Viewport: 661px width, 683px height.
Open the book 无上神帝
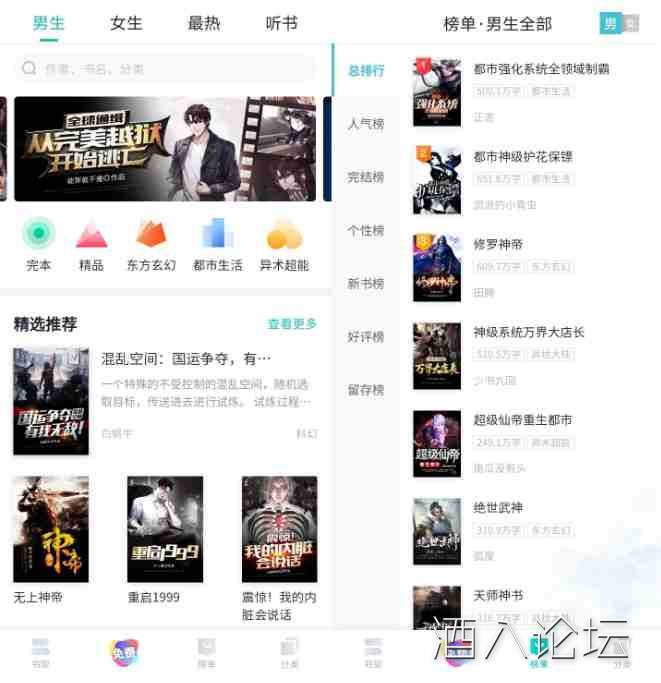coord(50,541)
